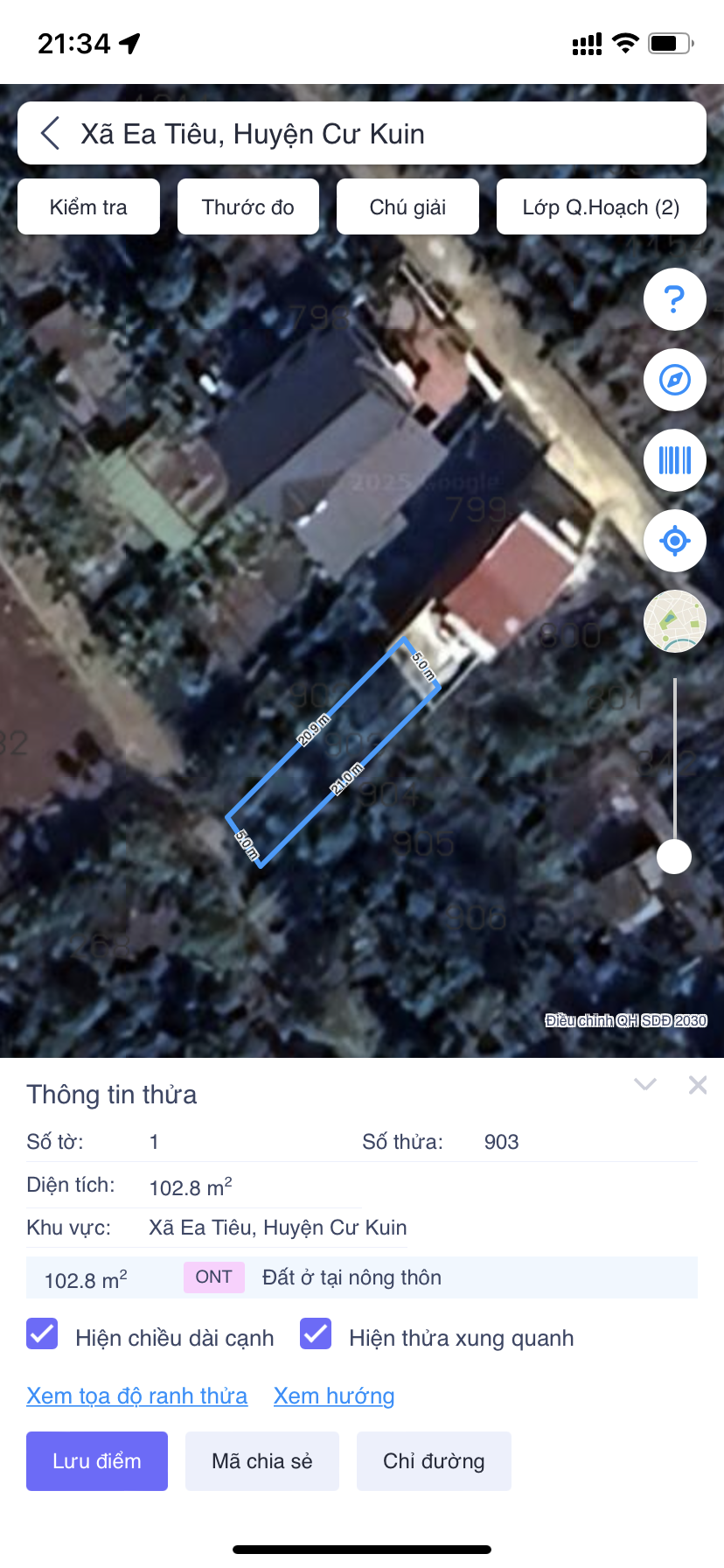The width and height of the screenshot is (724, 1568).
Task: Close the Thông tin thửa panel
Action: (x=698, y=1085)
